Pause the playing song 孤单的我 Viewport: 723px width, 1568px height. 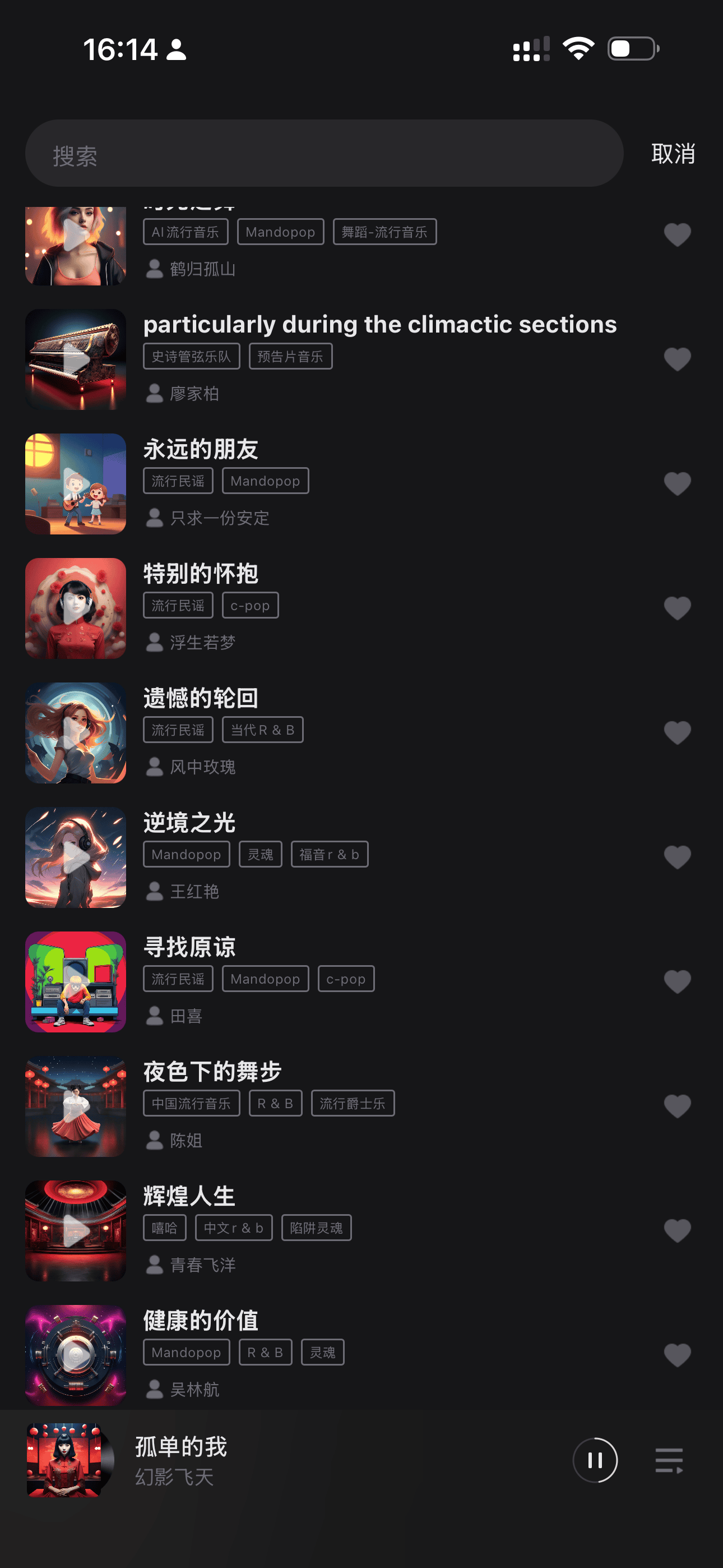595,1460
